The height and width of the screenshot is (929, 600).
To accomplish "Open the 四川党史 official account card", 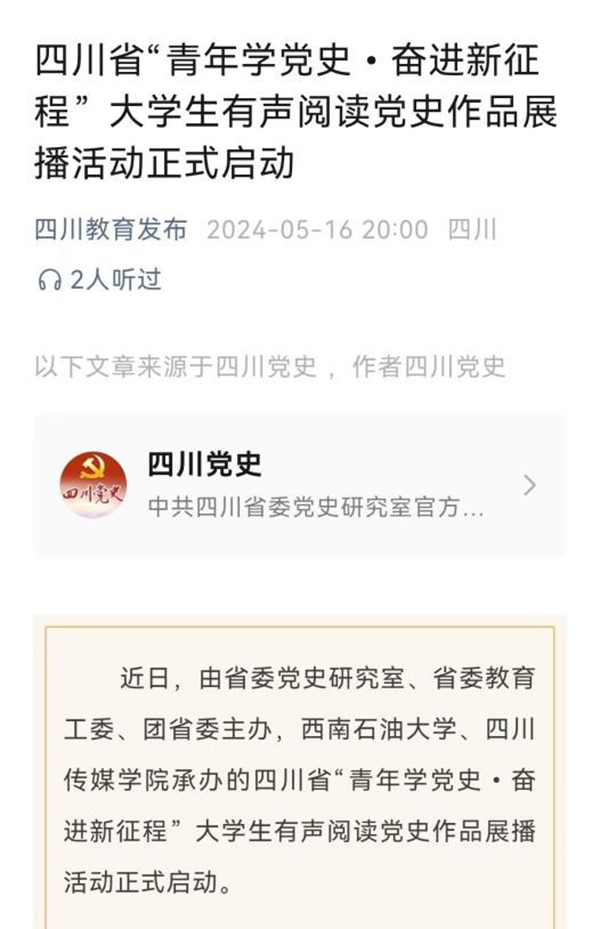I will pyautogui.click(x=299, y=485).
